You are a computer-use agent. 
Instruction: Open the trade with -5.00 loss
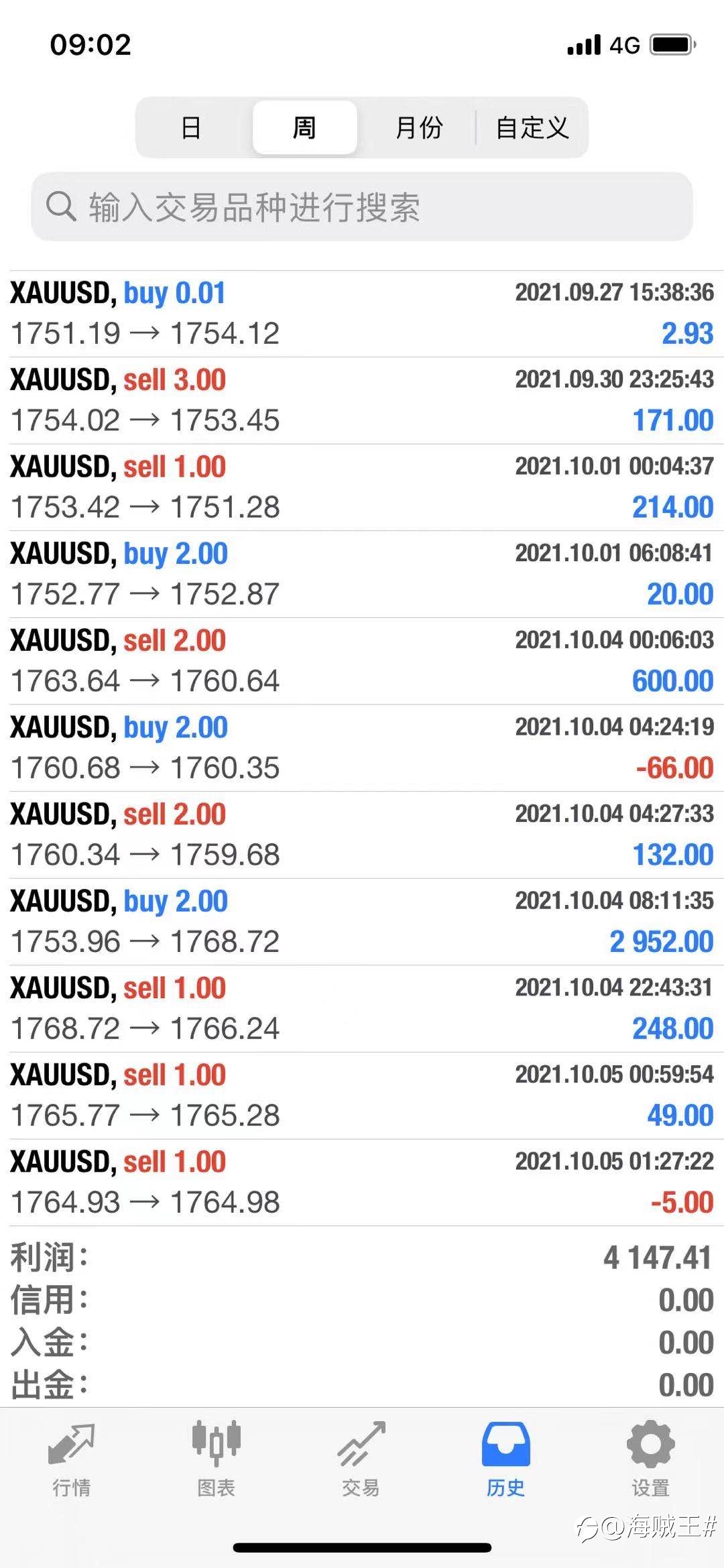point(362,1182)
